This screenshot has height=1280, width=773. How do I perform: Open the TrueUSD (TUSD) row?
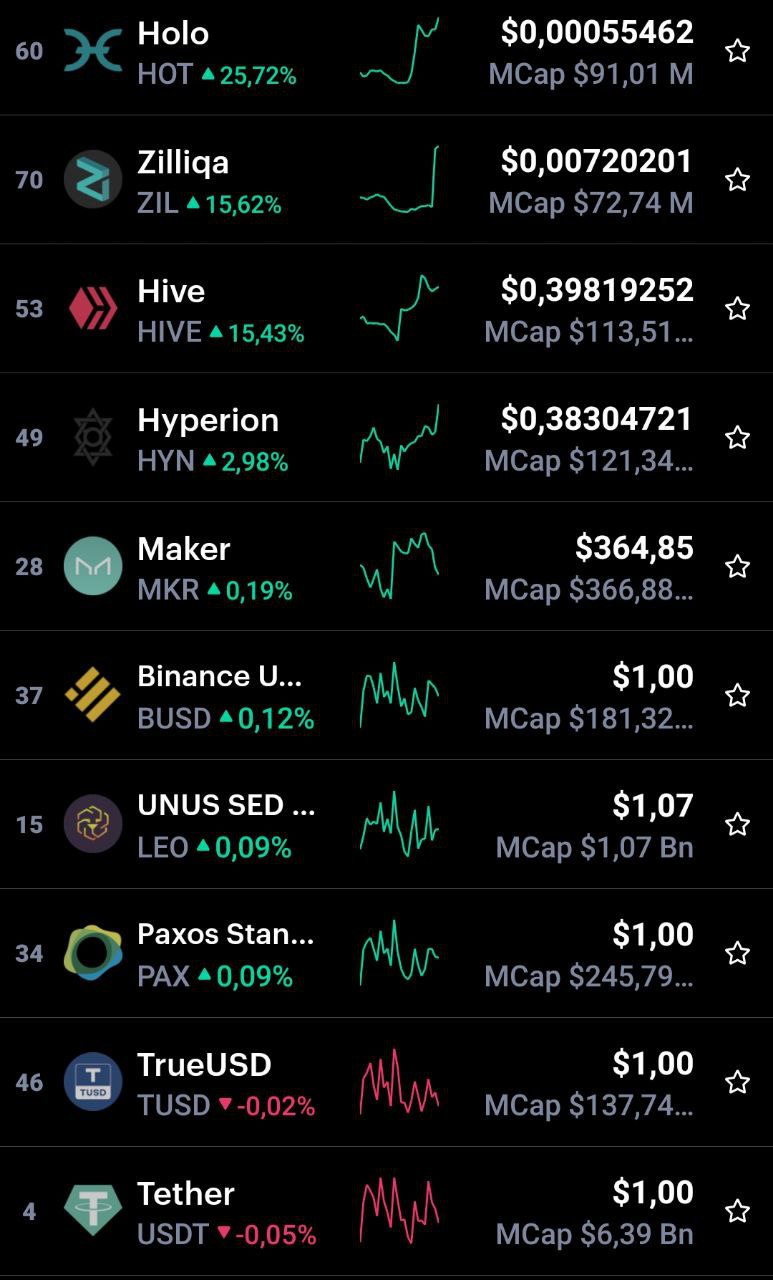pos(386,1083)
